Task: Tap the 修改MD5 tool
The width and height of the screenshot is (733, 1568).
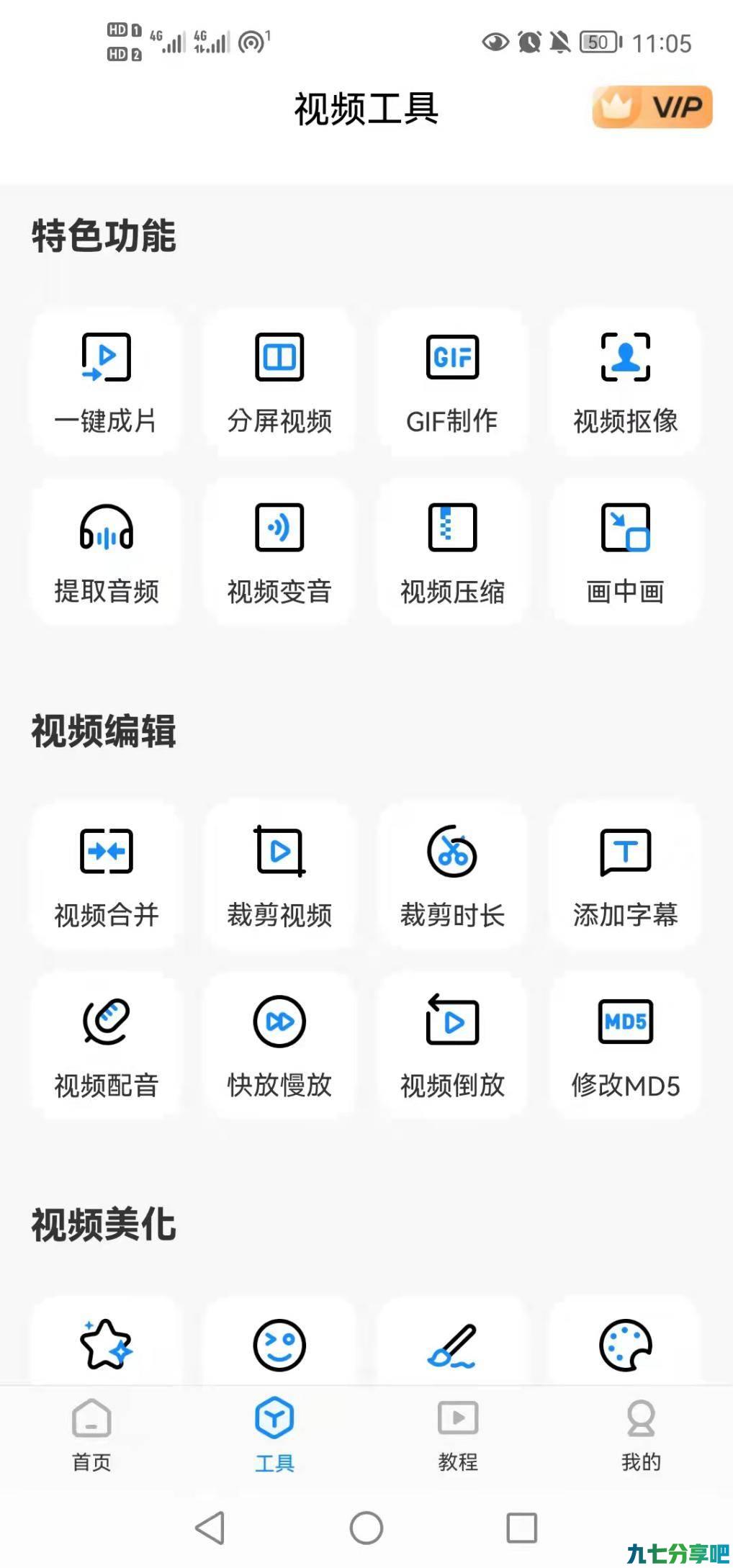Action: (x=626, y=1047)
